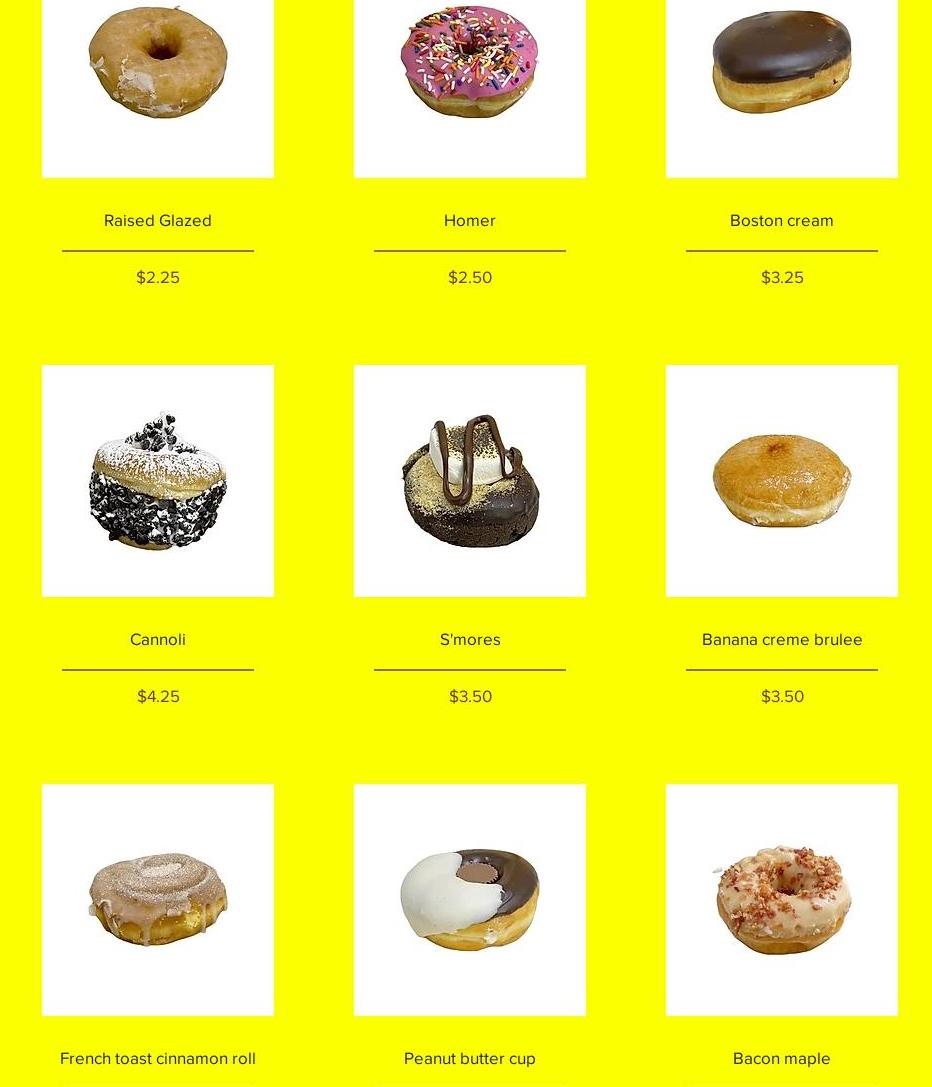Open the Cannoli donut tile
Image resolution: width=932 pixels, height=1087 pixels.
pos(158,481)
